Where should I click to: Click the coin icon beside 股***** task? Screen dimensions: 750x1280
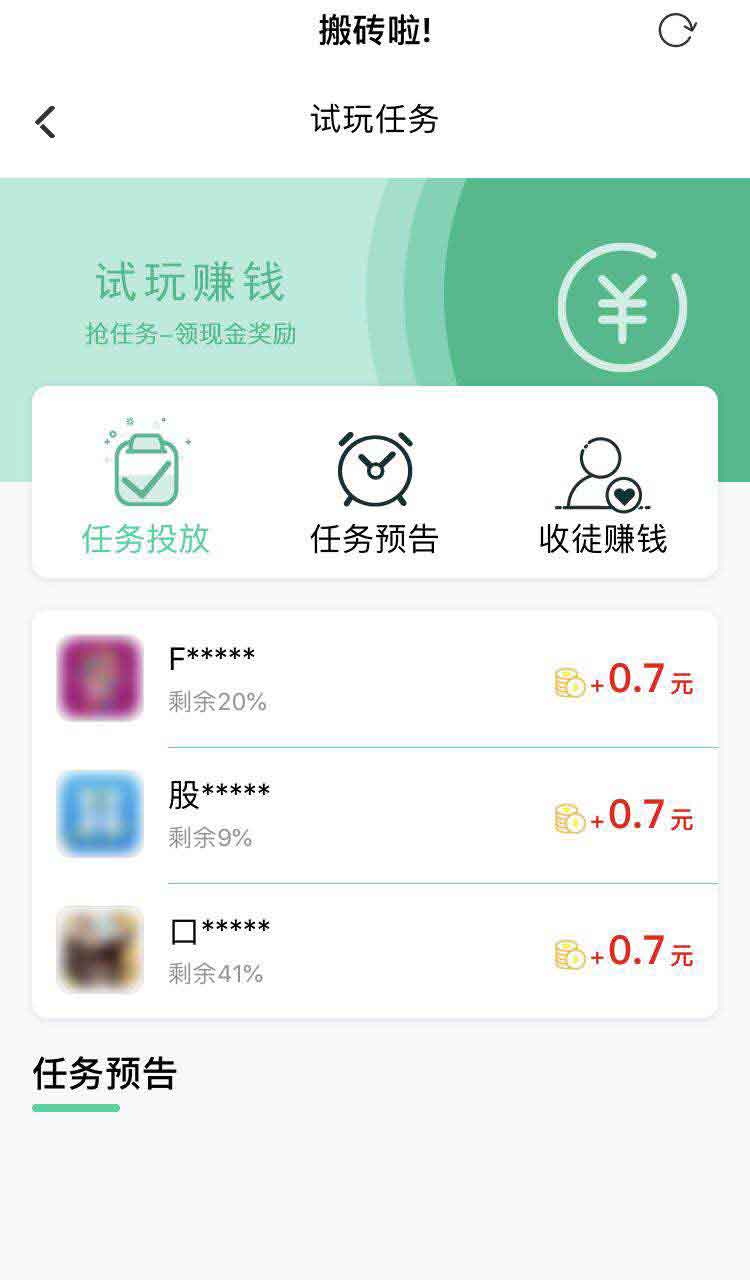pos(570,817)
